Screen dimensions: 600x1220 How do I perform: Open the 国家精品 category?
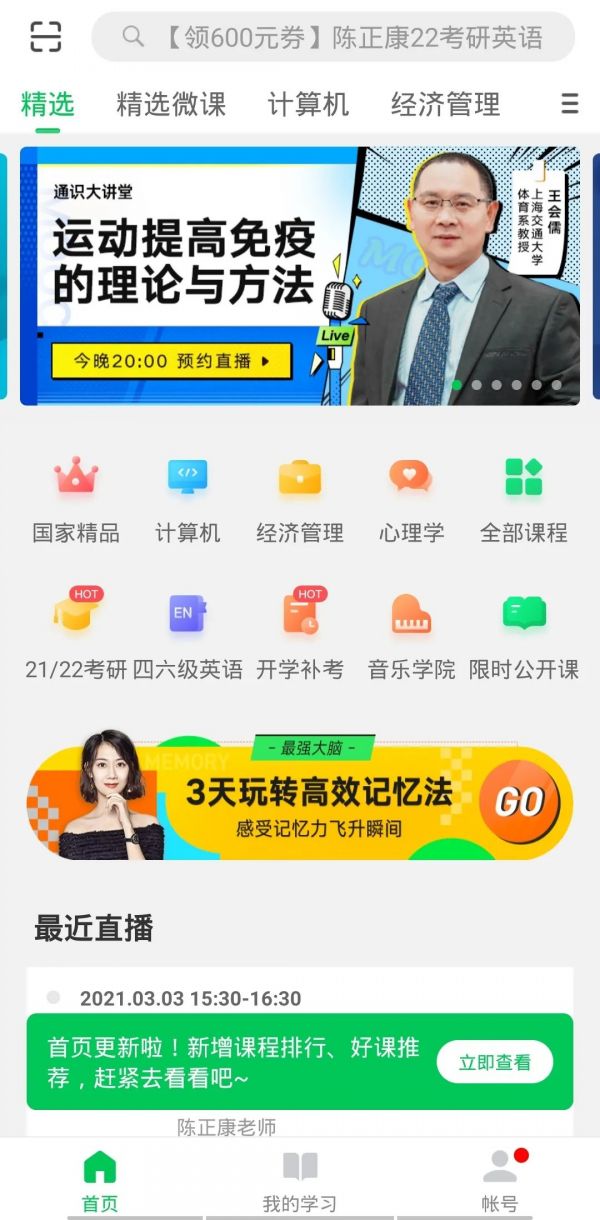(76, 500)
